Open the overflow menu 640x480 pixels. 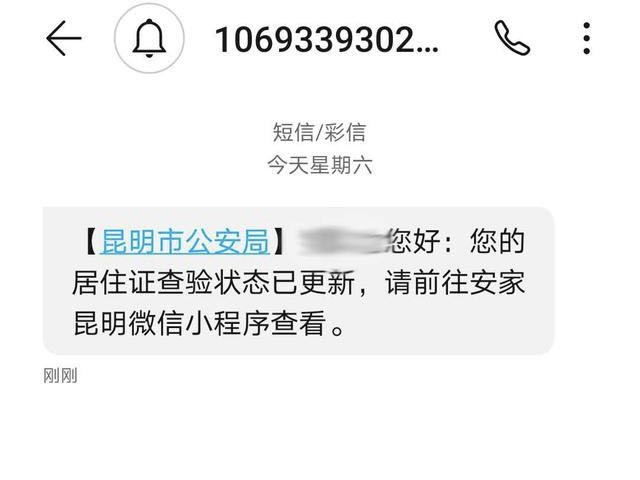click(x=587, y=39)
